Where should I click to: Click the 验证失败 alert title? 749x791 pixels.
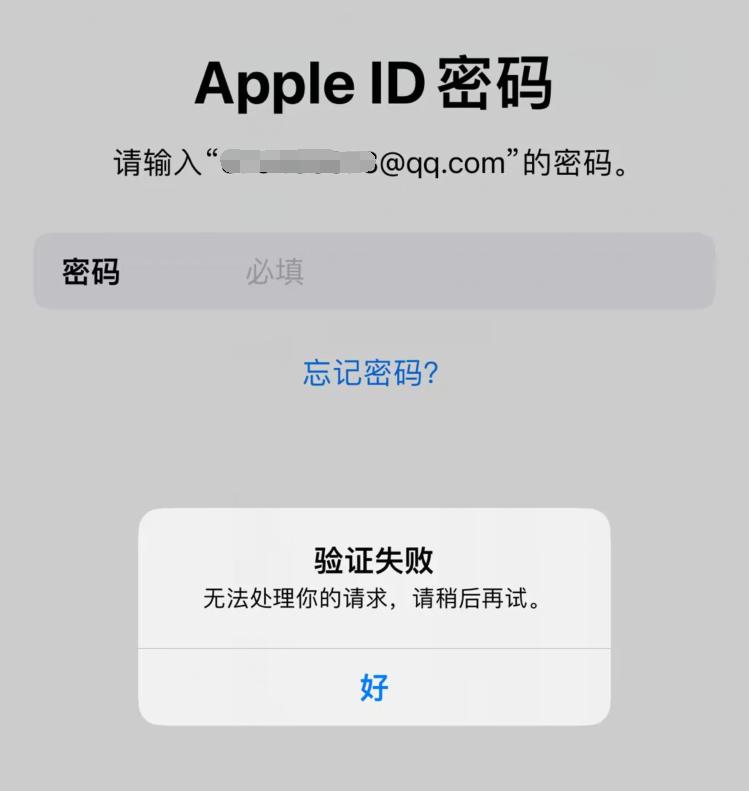(x=373, y=561)
